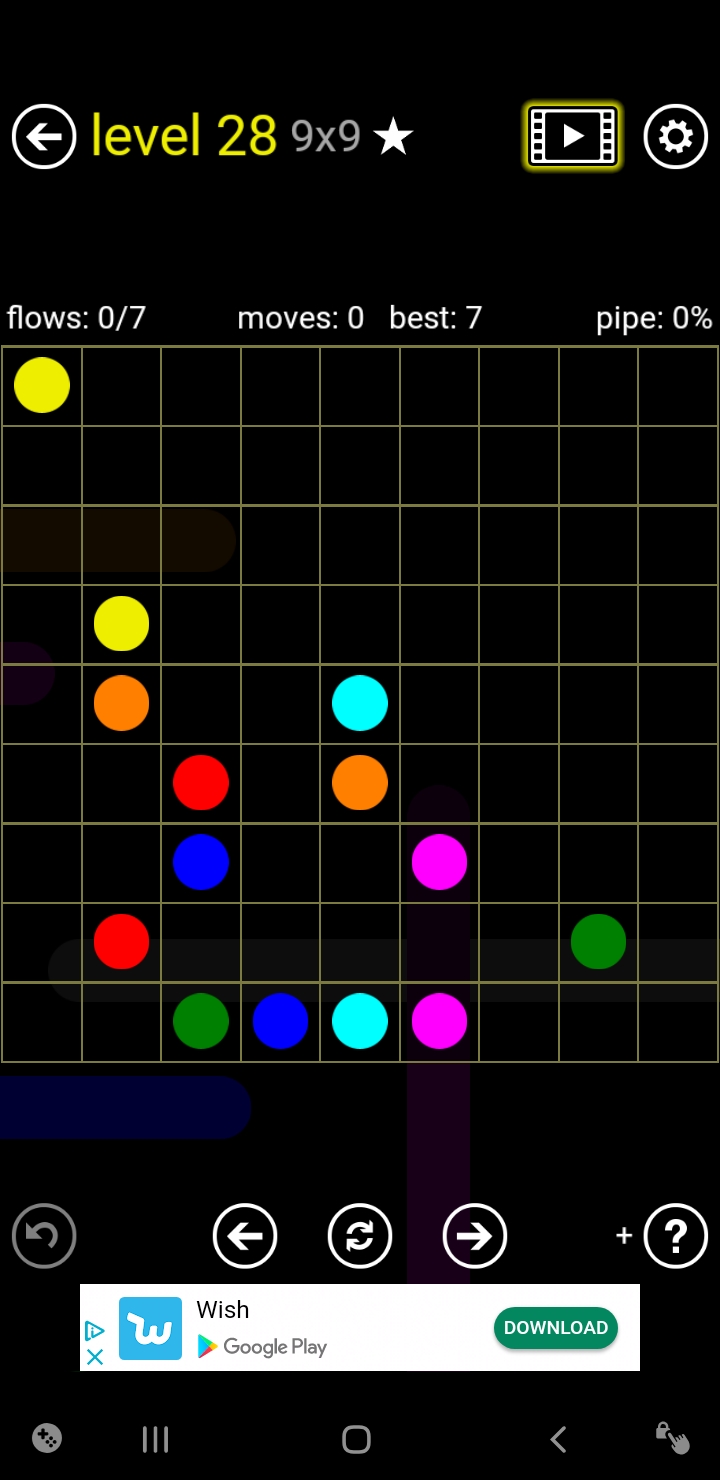Get a hint with question mark

(x=676, y=1236)
